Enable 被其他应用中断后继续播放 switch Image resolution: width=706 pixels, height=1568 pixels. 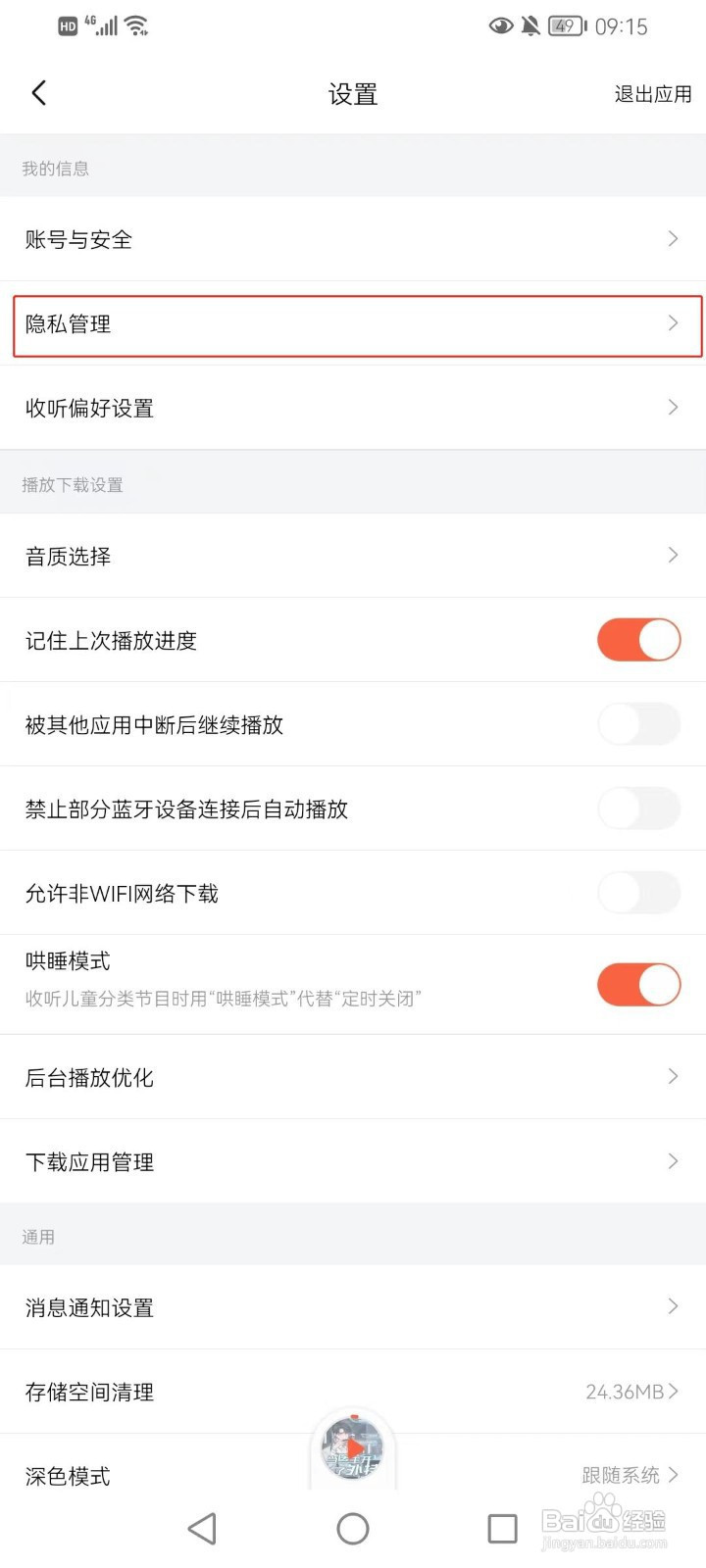tap(638, 724)
